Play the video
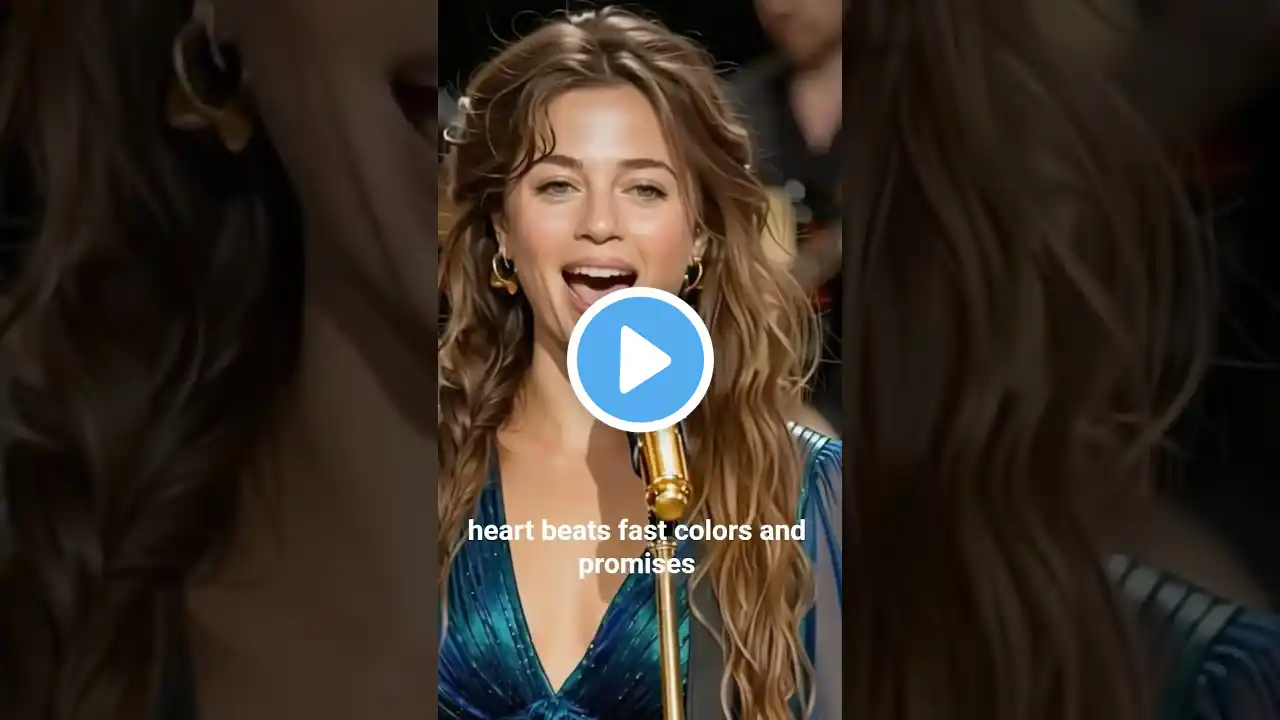 point(640,360)
